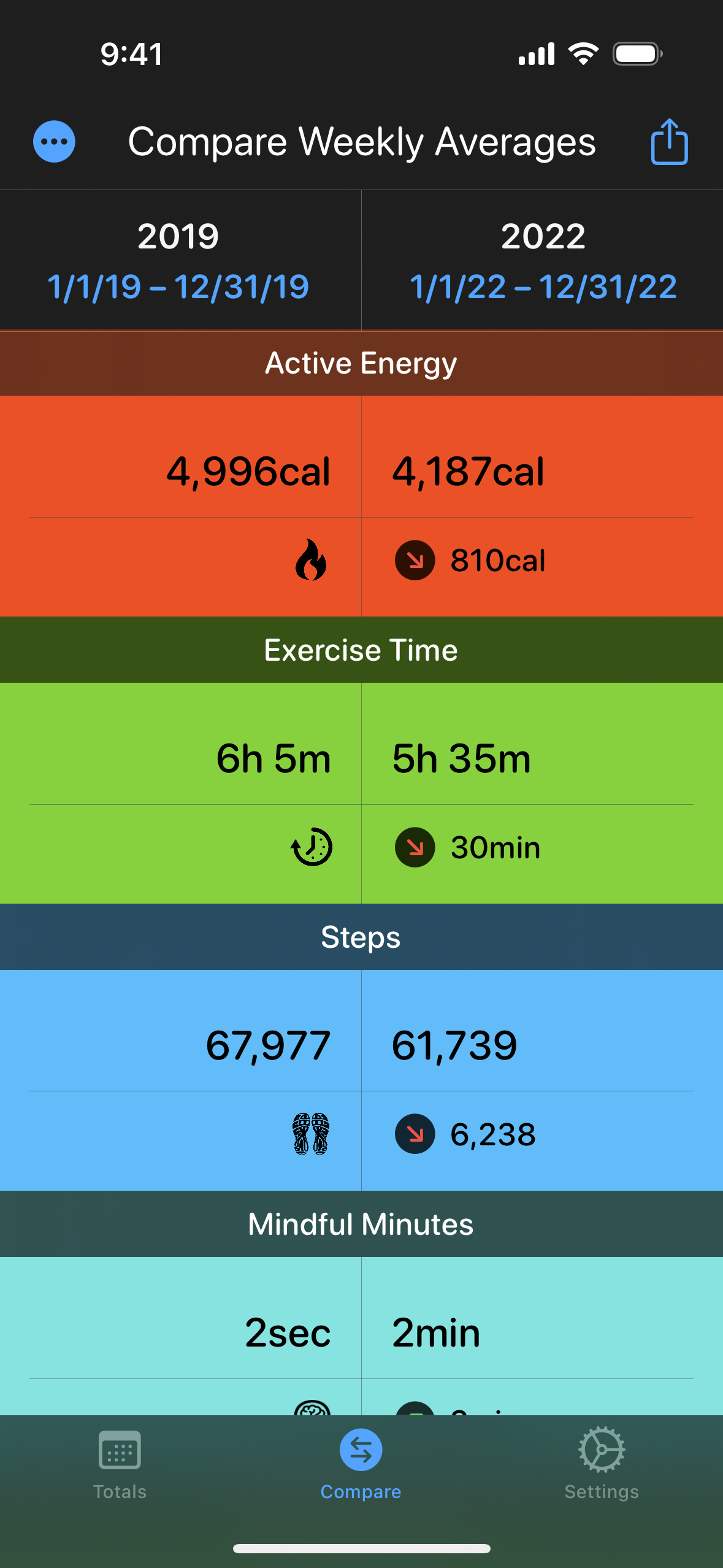Change the 2022 date range

tap(543, 286)
